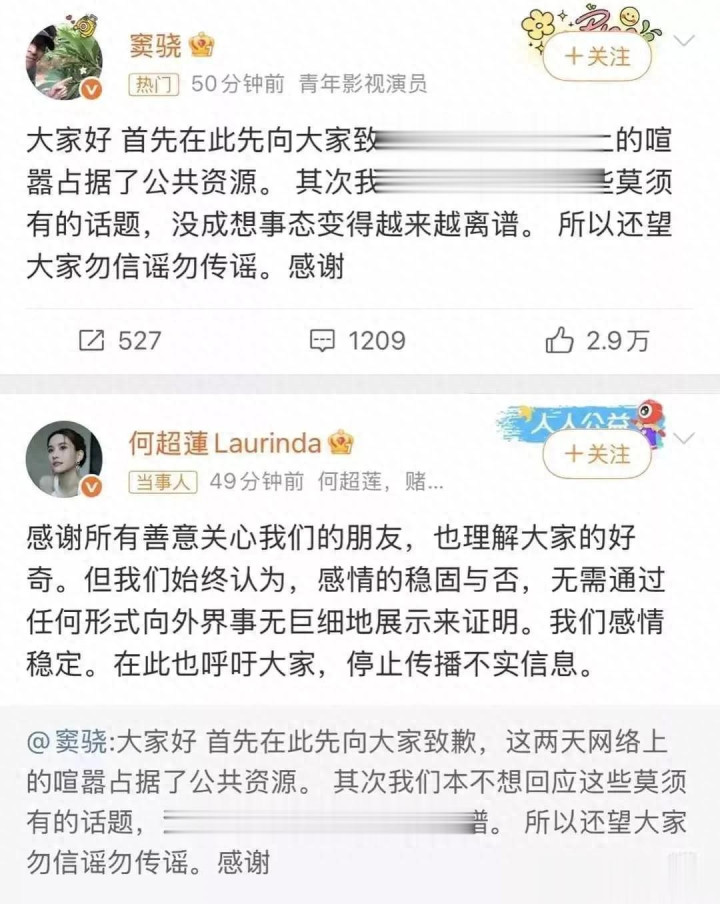Expand the options chevron on 何超莲's post

click(686, 439)
